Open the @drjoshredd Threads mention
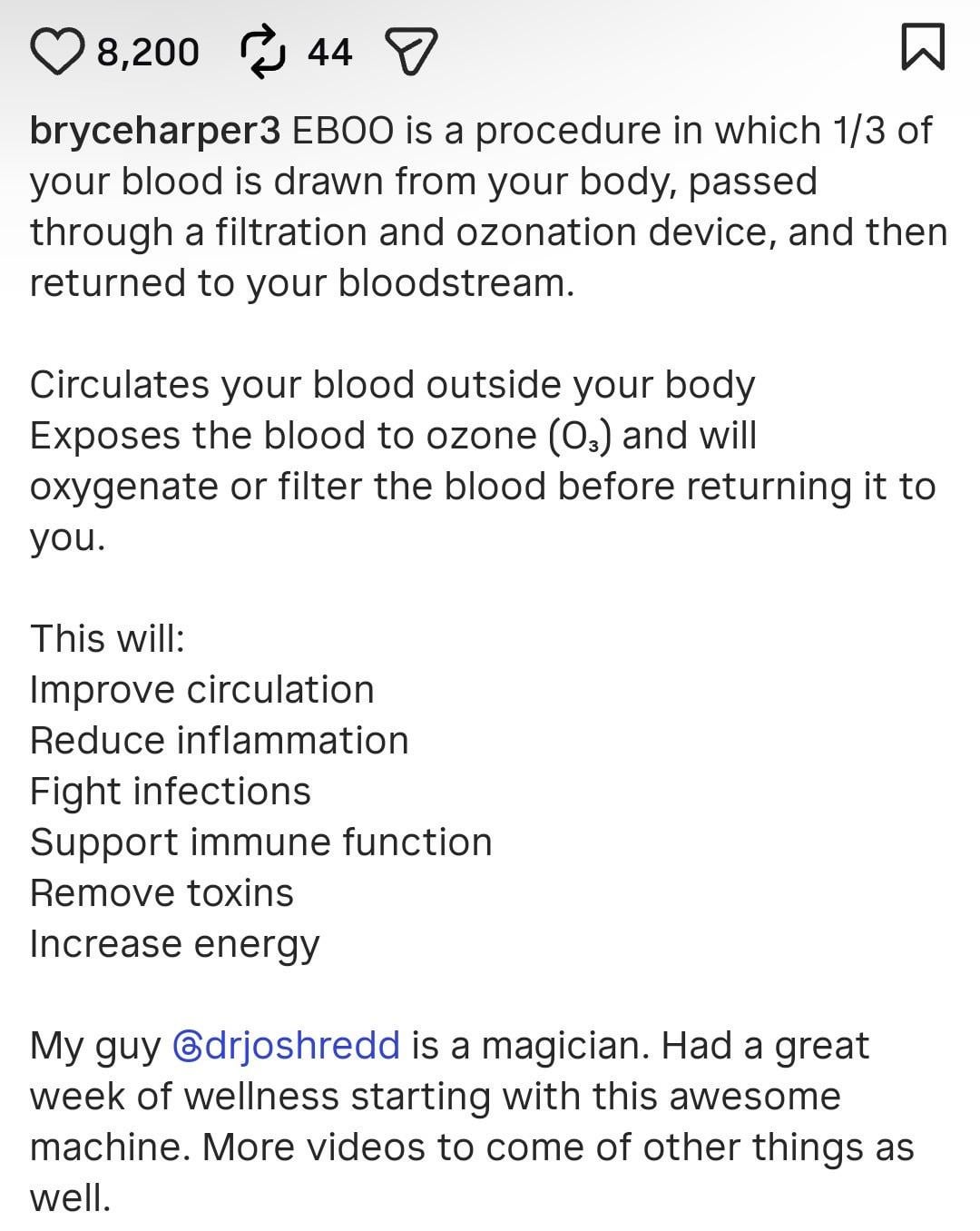The width and height of the screenshot is (980, 1231). point(287,1046)
